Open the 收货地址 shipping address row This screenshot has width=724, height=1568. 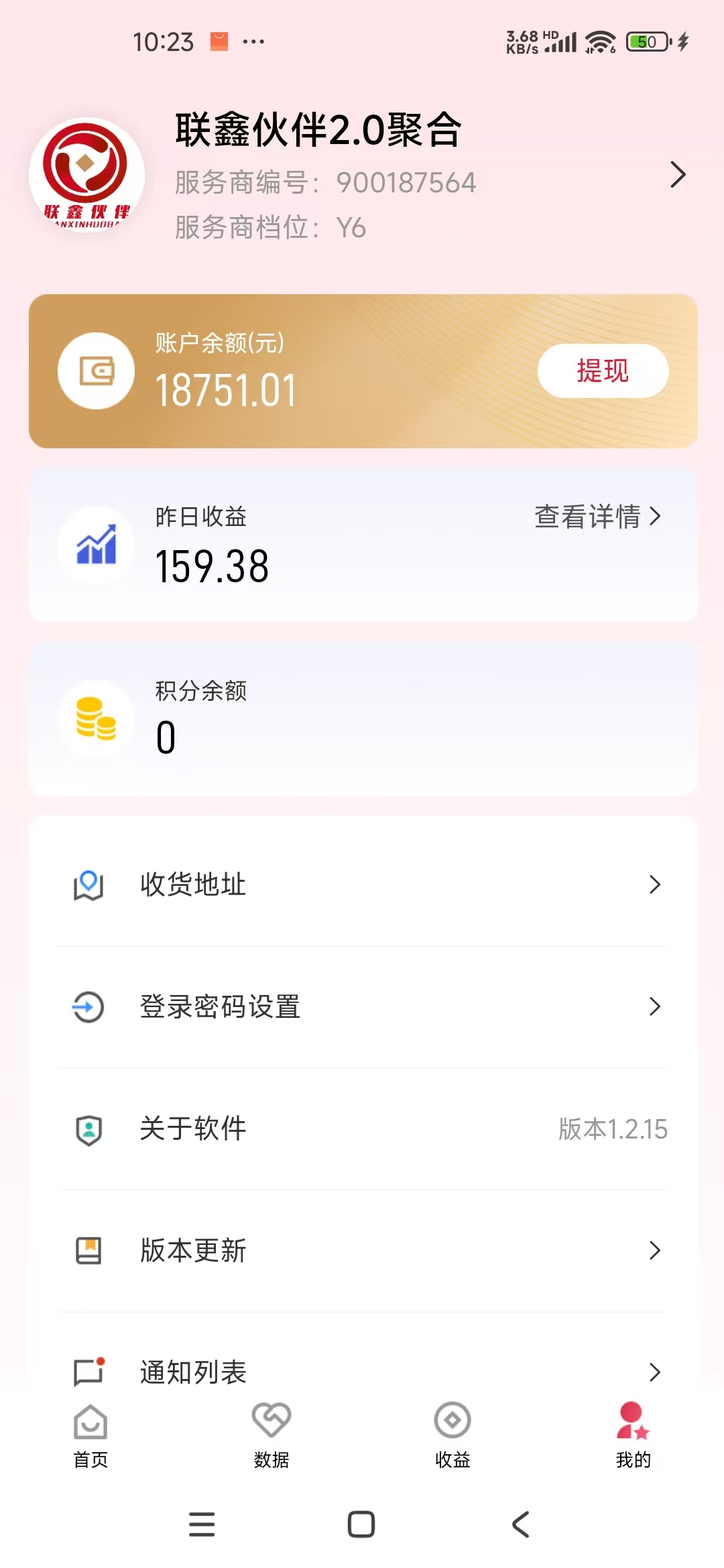click(362, 885)
